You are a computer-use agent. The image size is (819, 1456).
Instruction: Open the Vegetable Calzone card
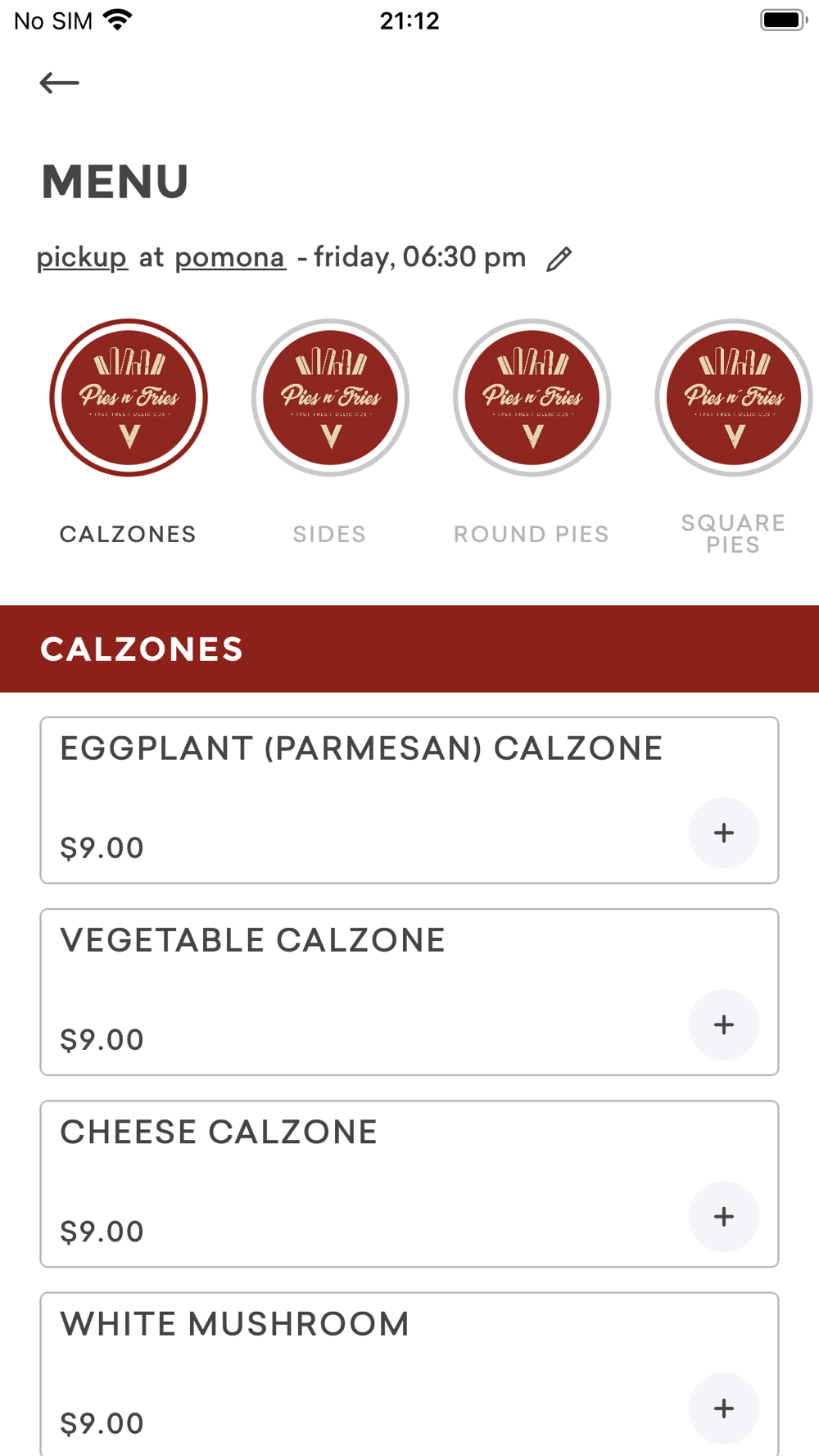pos(409,992)
